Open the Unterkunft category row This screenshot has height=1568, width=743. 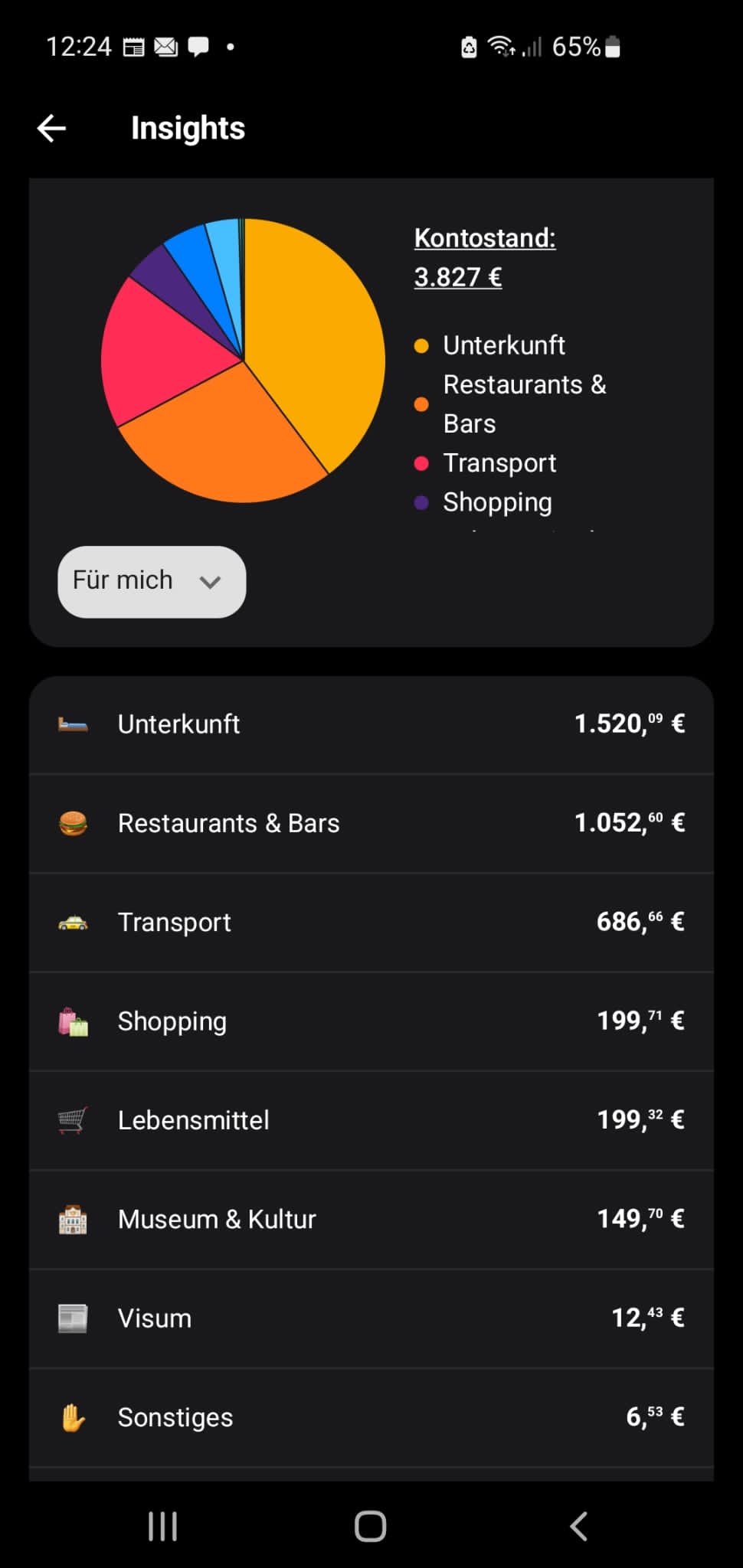(x=371, y=724)
